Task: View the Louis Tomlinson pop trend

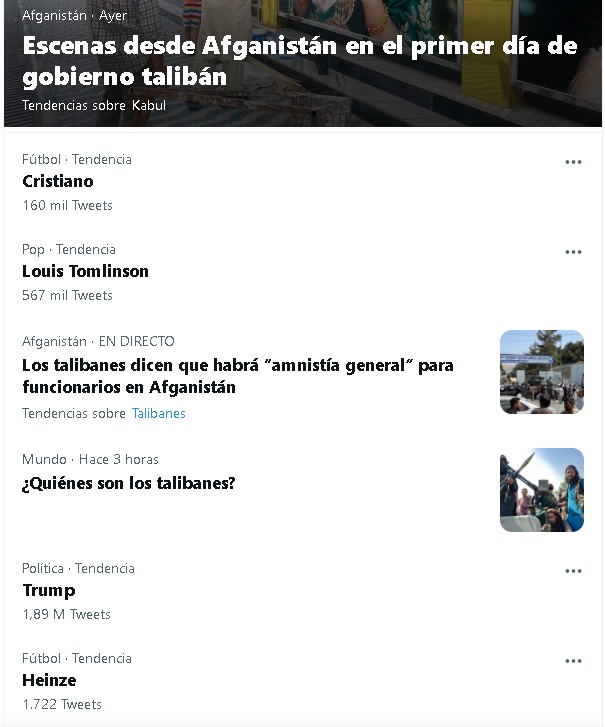Action: 85,271
